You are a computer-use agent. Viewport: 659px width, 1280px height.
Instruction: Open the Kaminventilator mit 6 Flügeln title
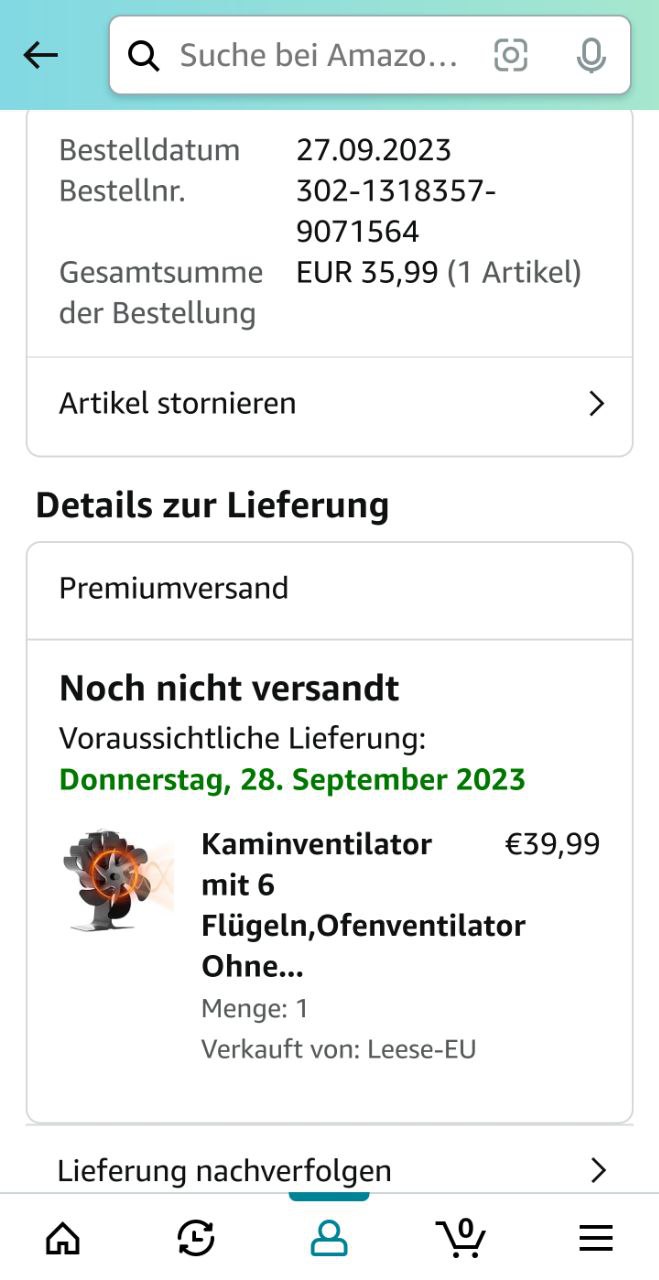(x=340, y=904)
